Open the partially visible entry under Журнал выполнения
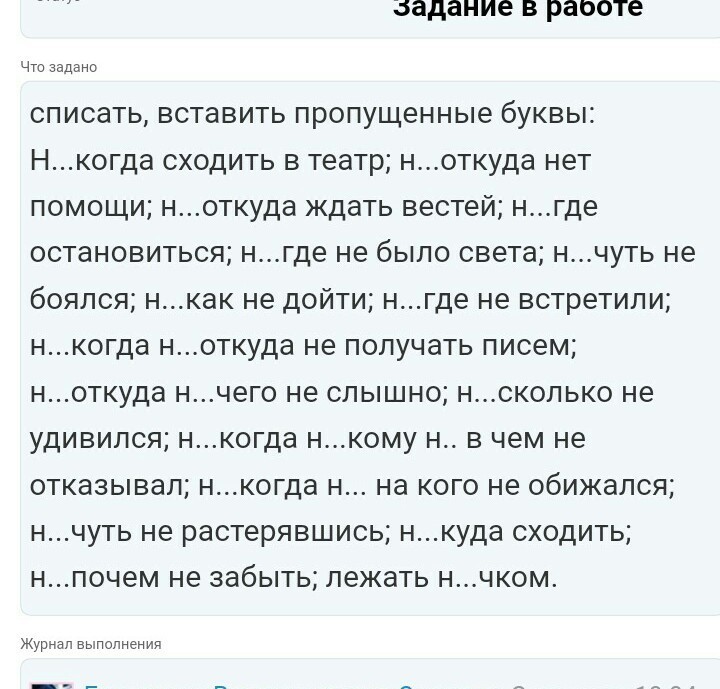Viewport: 720px width, 689px height. click(x=360, y=680)
